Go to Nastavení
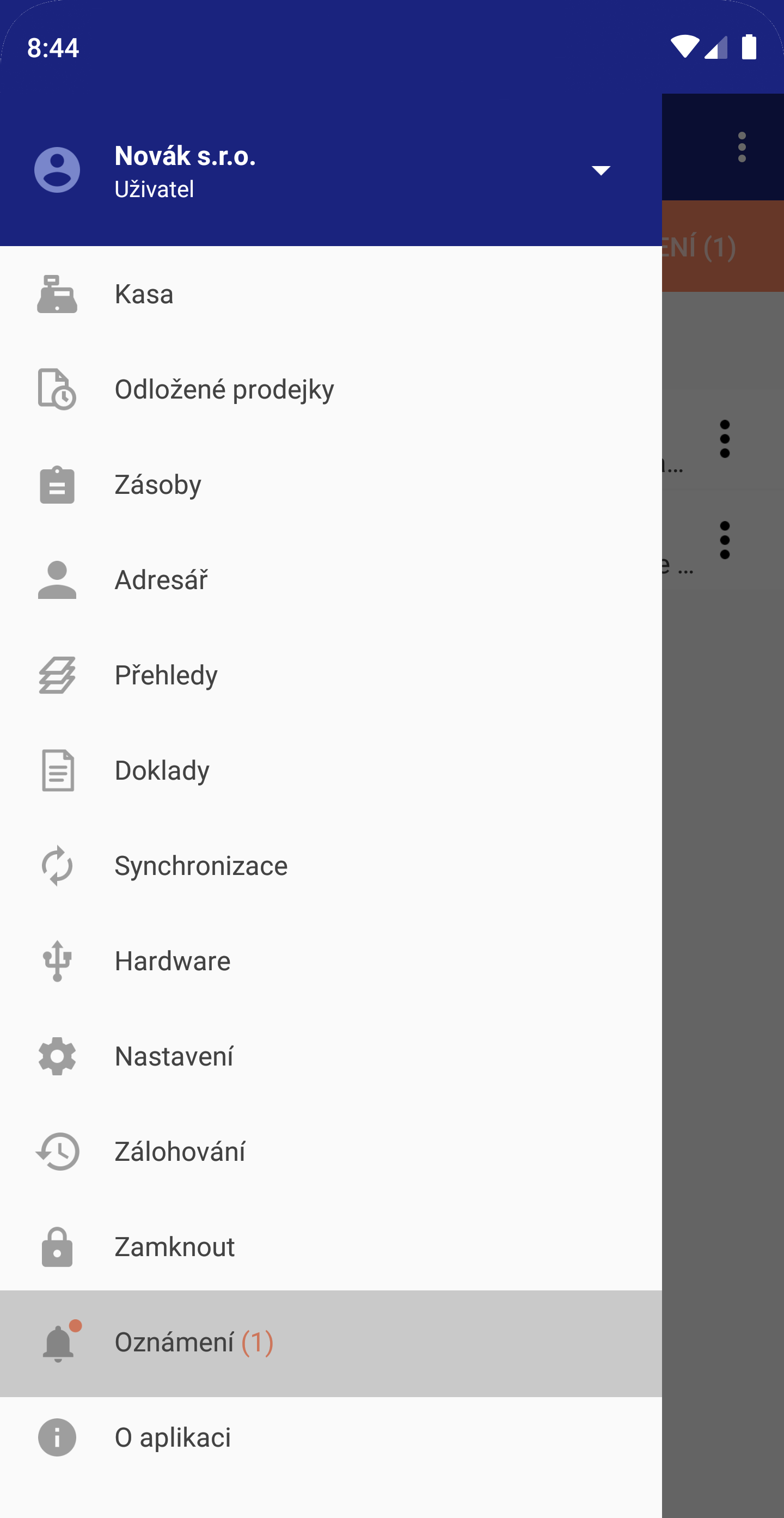Image resolution: width=784 pixels, height=1518 pixels. pos(331,1056)
